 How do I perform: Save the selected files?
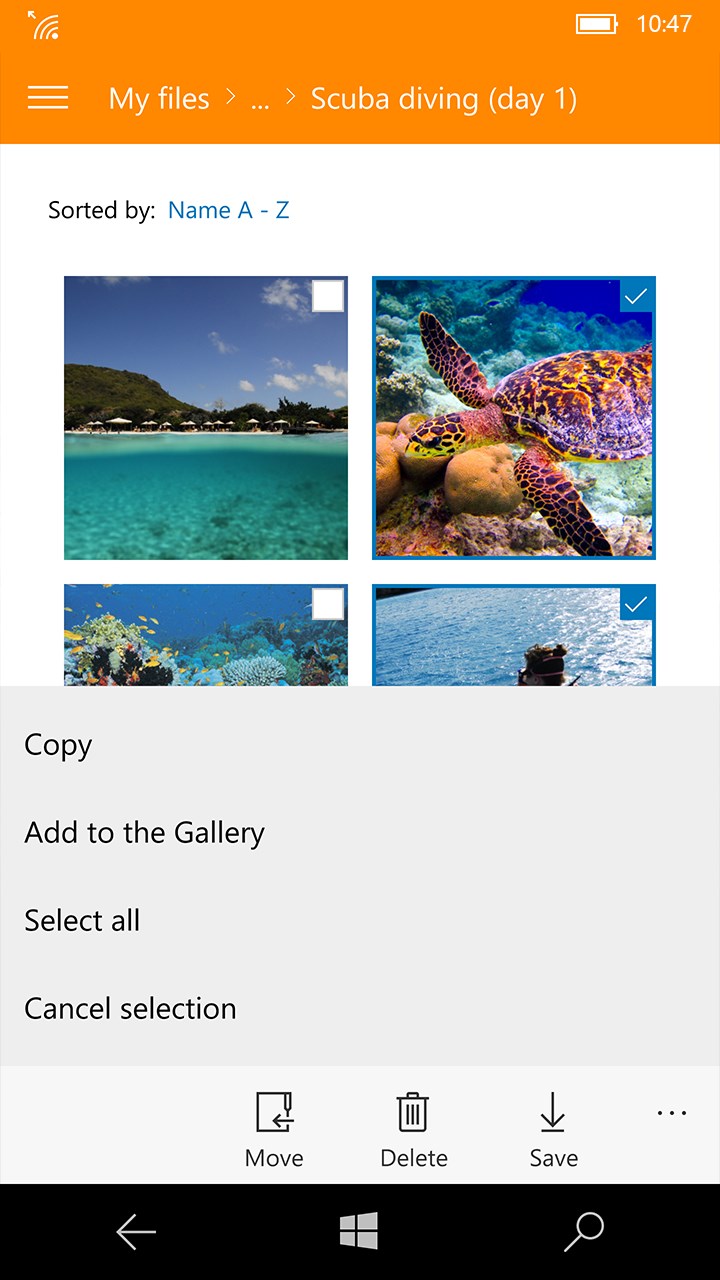553,1128
